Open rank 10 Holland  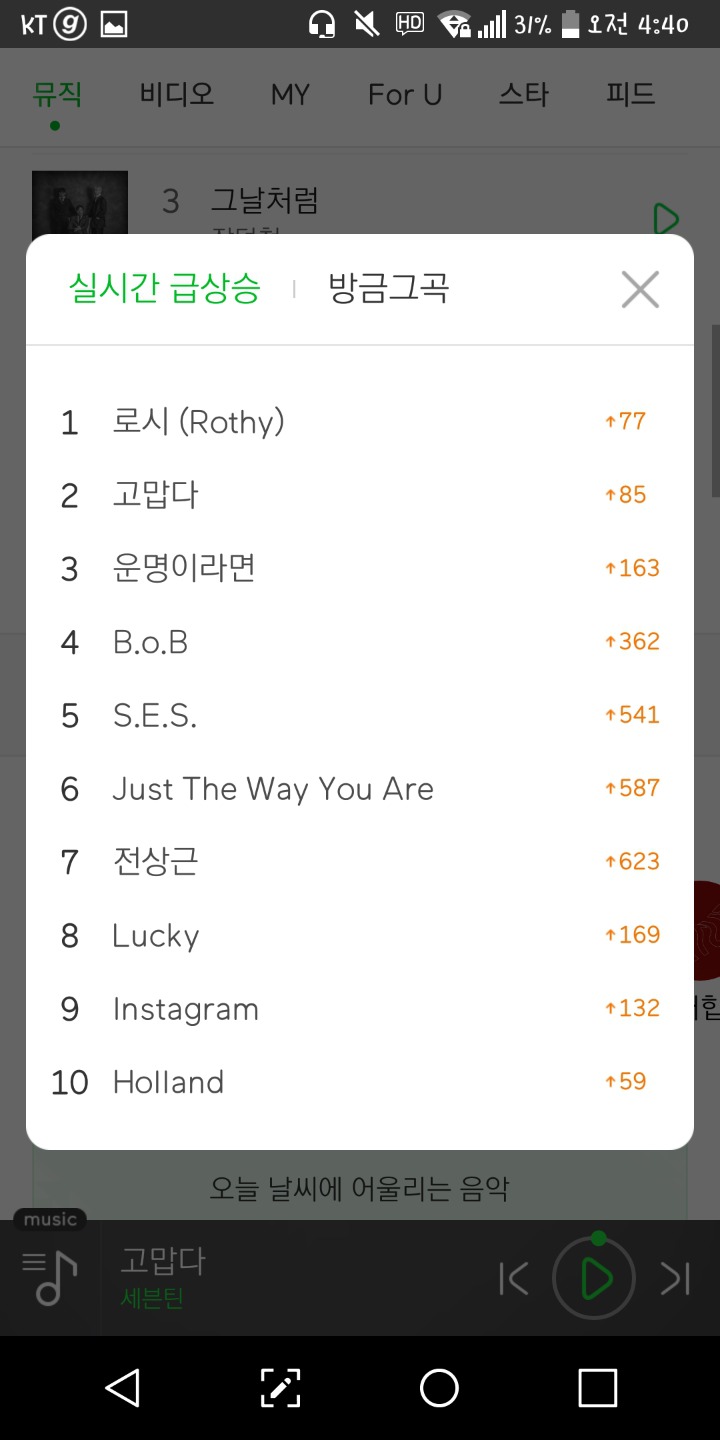pyautogui.click(x=168, y=1082)
